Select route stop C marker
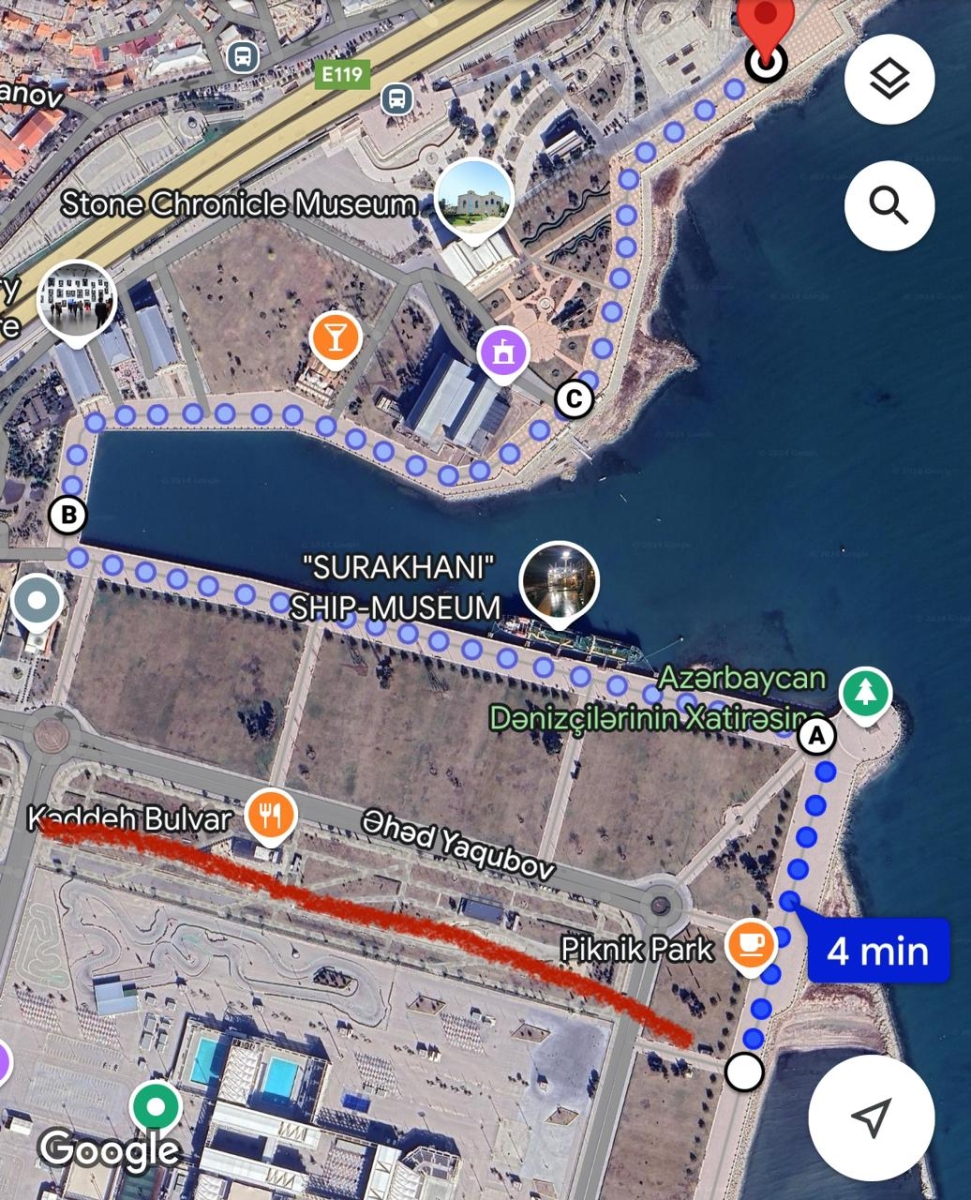Viewport: 971px width, 1200px height. pyautogui.click(x=574, y=400)
